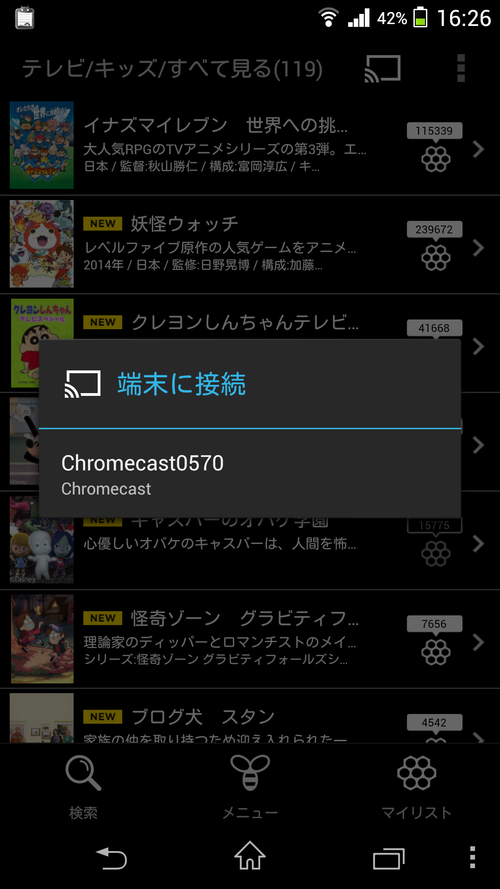Go to the home screen

click(250, 856)
